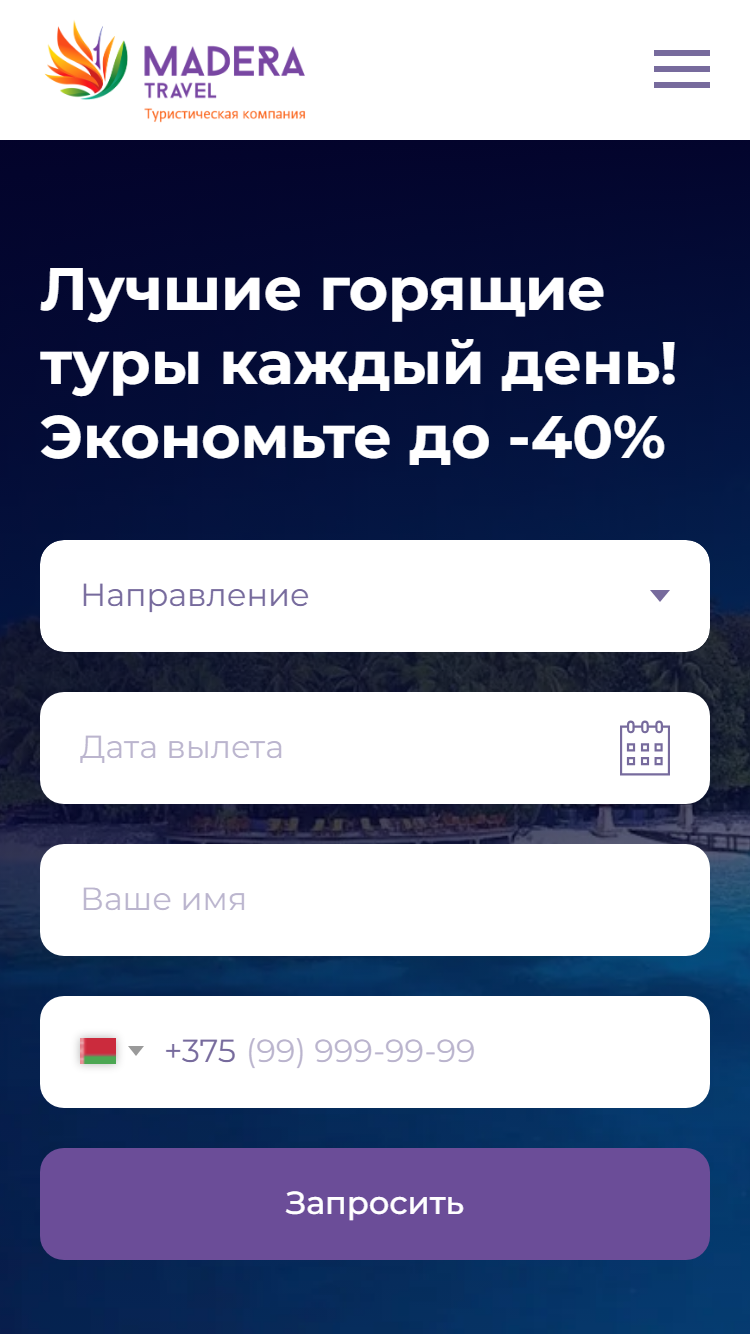This screenshot has width=750, height=1334.
Task: Go to the Madera Travel homepage via logo
Action: coord(175,72)
